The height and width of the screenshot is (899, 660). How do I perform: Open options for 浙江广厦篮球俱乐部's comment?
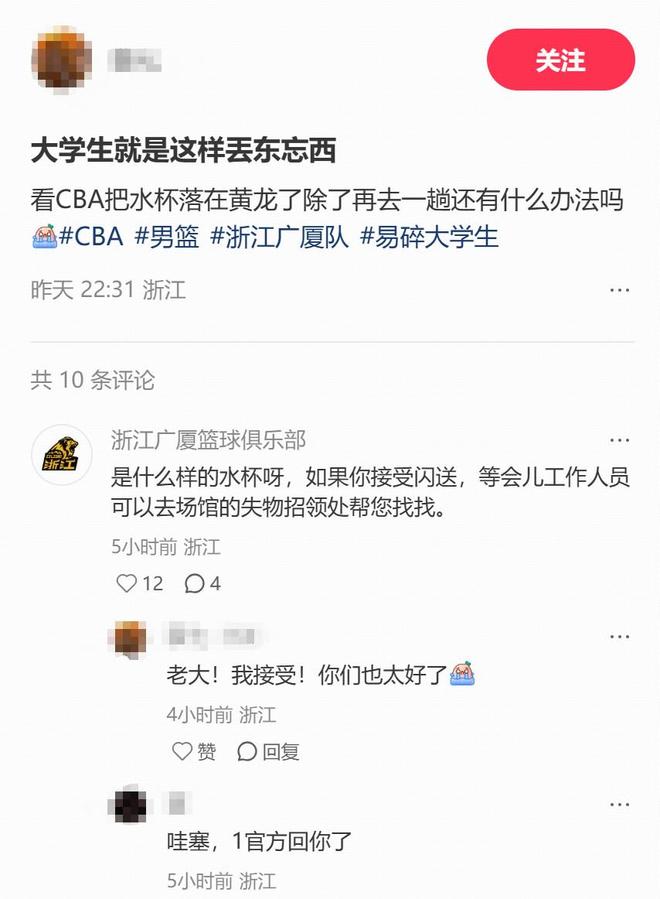[x=620, y=440]
